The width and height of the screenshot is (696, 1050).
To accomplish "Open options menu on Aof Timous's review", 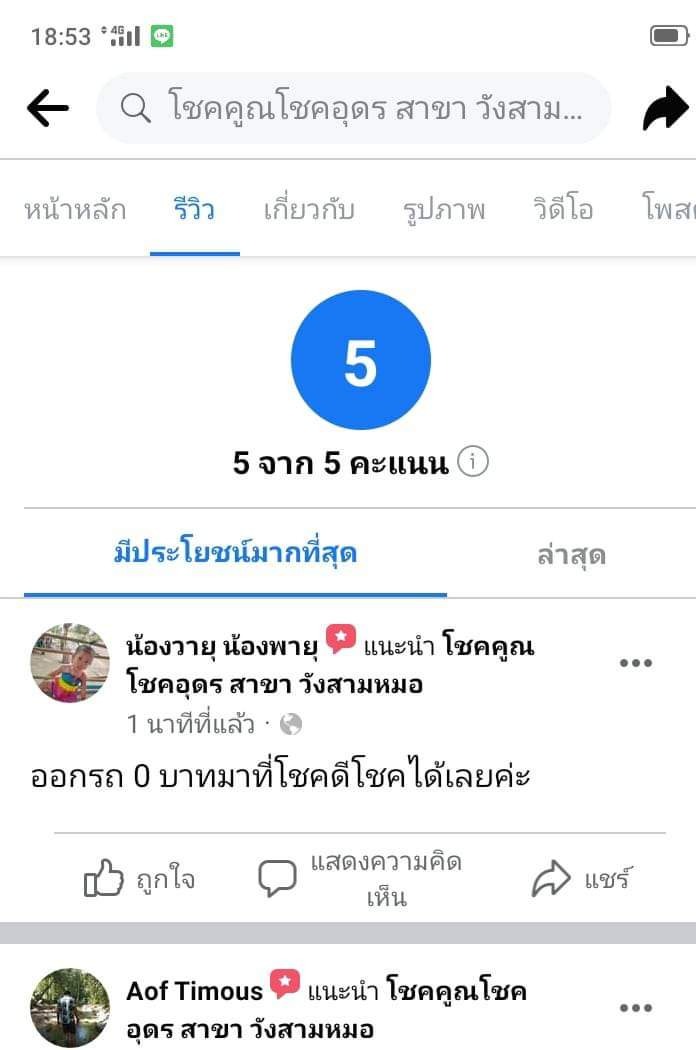I will (x=636, y=1008).
